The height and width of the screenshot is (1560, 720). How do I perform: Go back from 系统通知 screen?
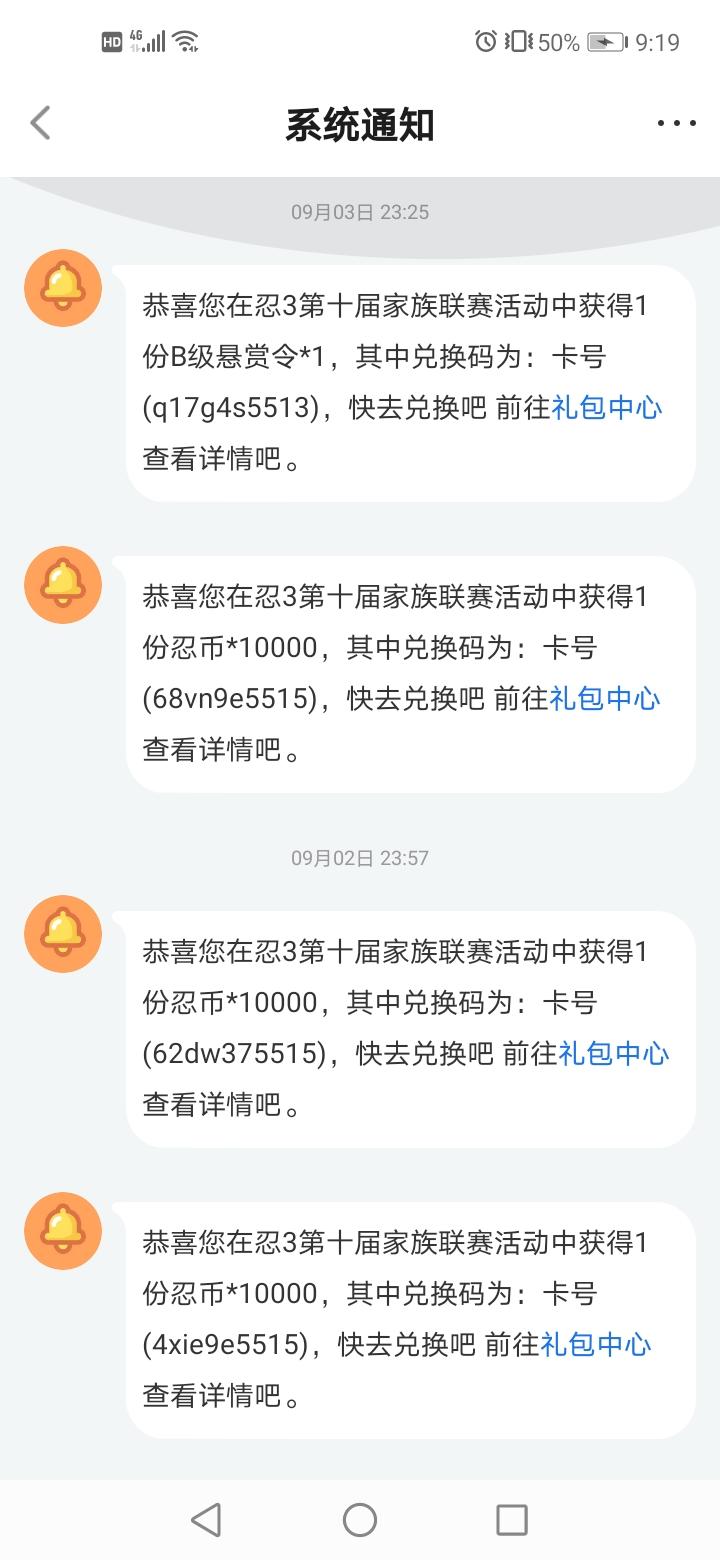40,124
